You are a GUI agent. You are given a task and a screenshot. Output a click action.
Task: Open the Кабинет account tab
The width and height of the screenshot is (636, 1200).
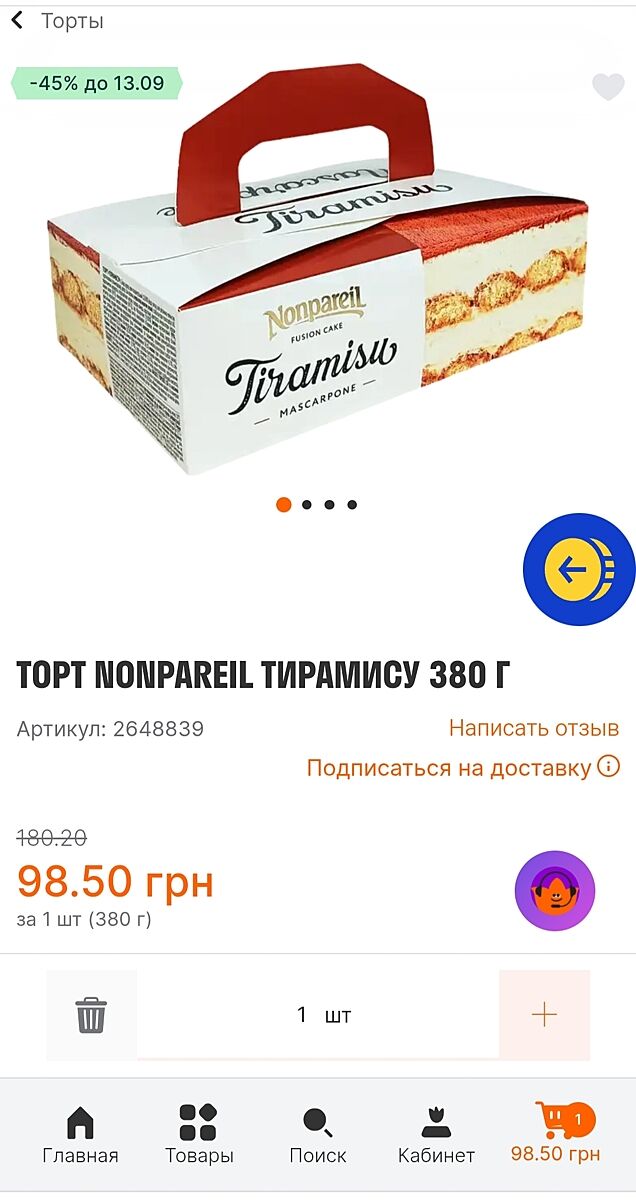(x=436, y=1136)
